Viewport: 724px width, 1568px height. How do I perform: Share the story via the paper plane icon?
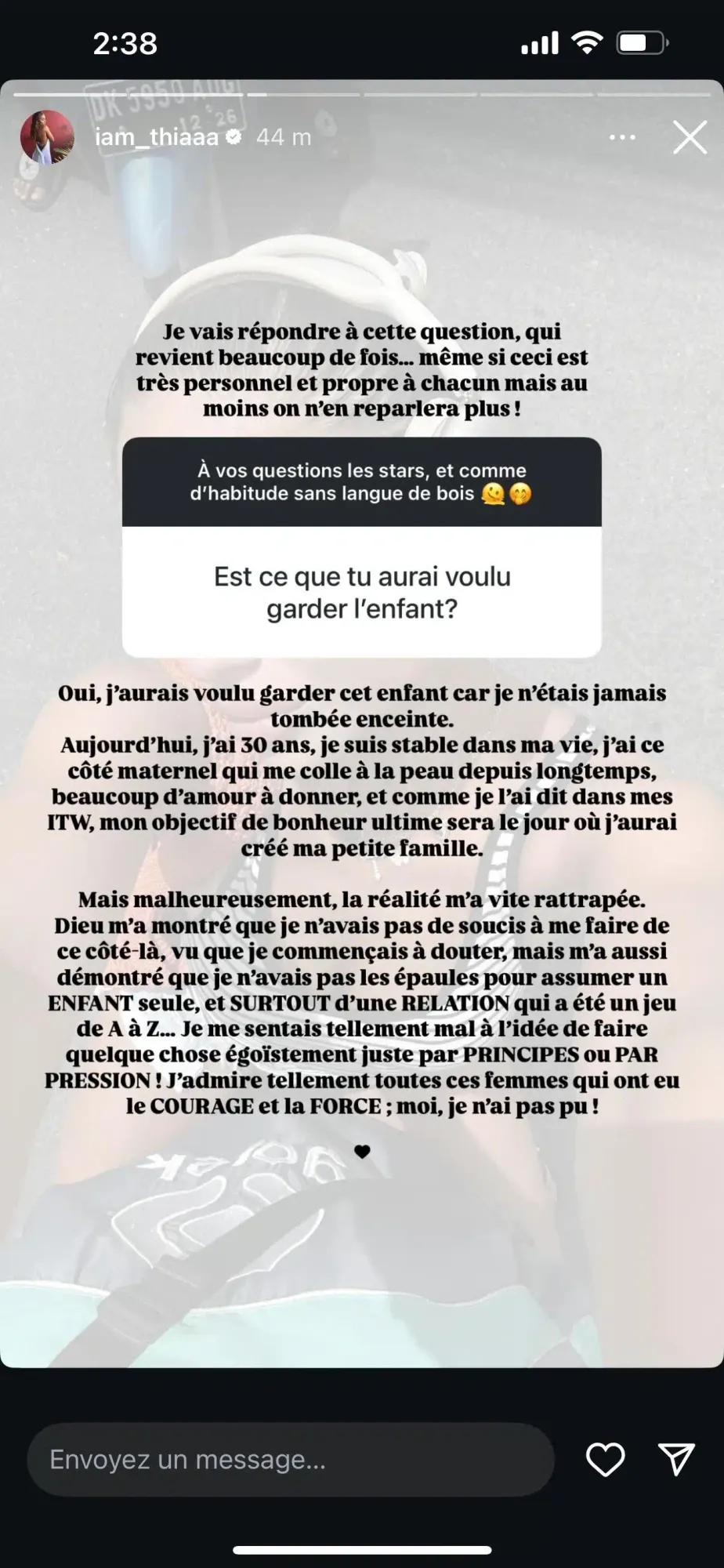676,1459
